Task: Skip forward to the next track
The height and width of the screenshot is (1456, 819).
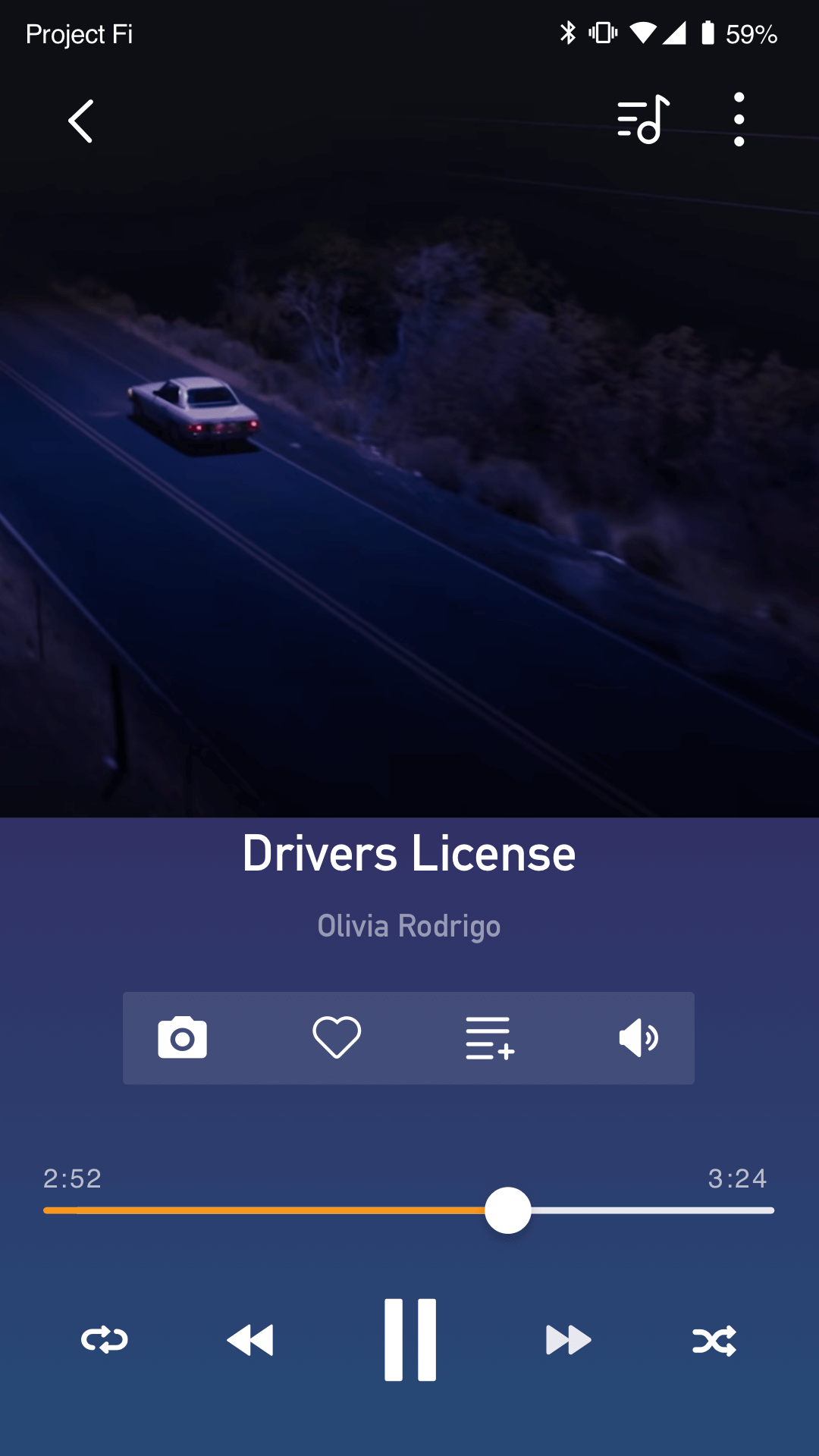Action: coord(568,1340)
